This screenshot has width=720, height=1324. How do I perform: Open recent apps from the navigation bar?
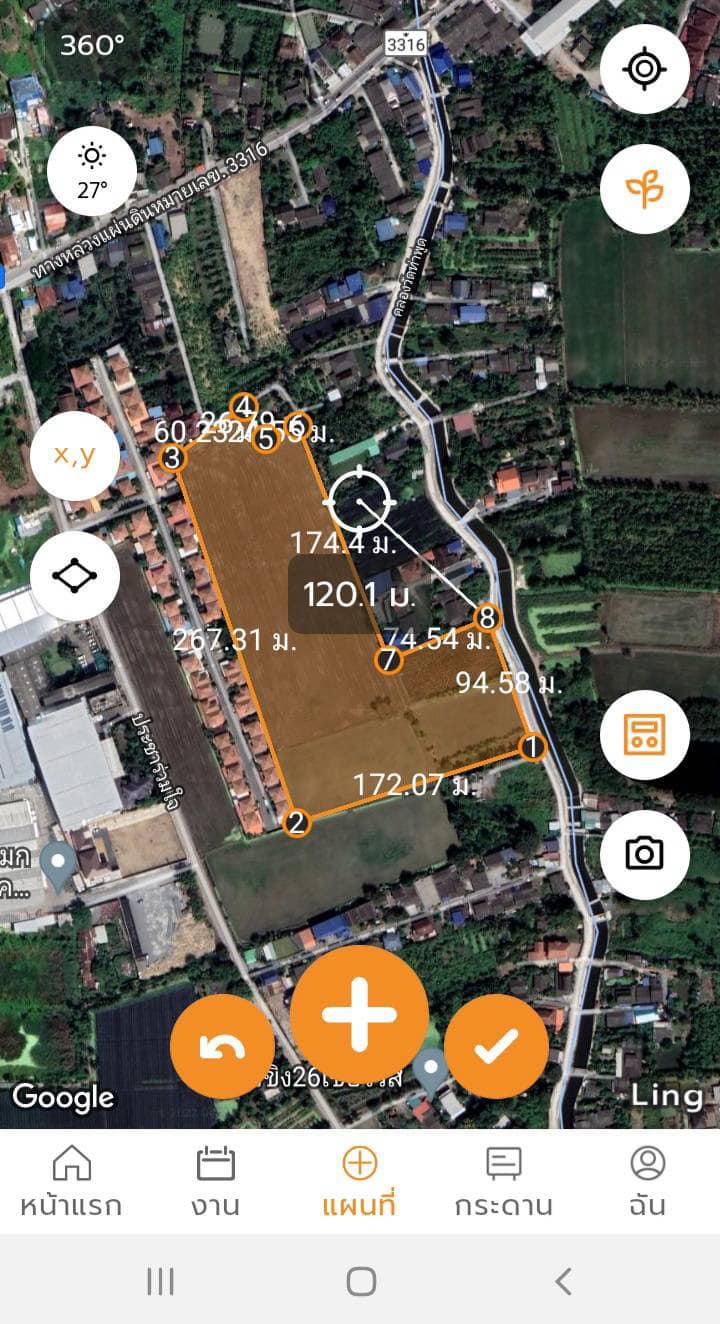point(160,1281)
